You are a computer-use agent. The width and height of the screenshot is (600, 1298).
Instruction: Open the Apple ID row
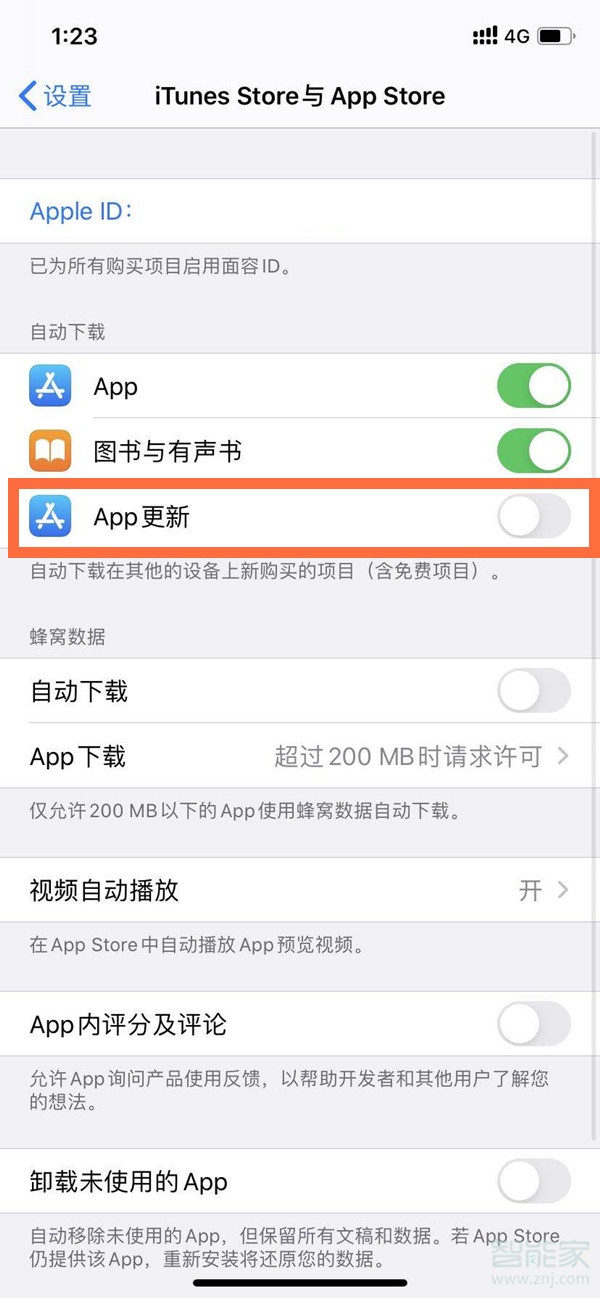pyautogui.click(x=300, y=211)
